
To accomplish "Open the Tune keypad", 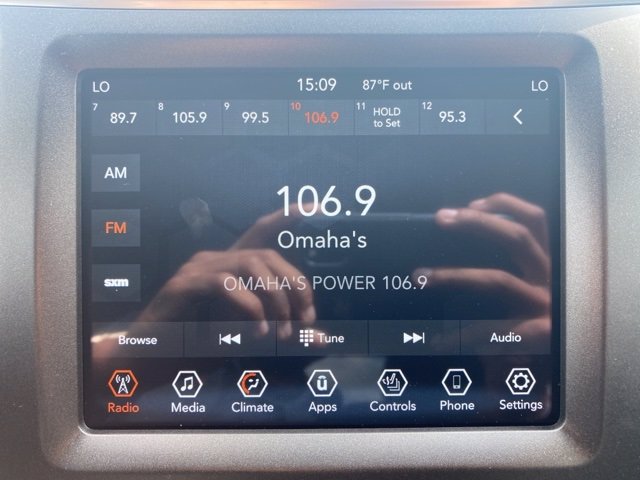I will (322, 339).
